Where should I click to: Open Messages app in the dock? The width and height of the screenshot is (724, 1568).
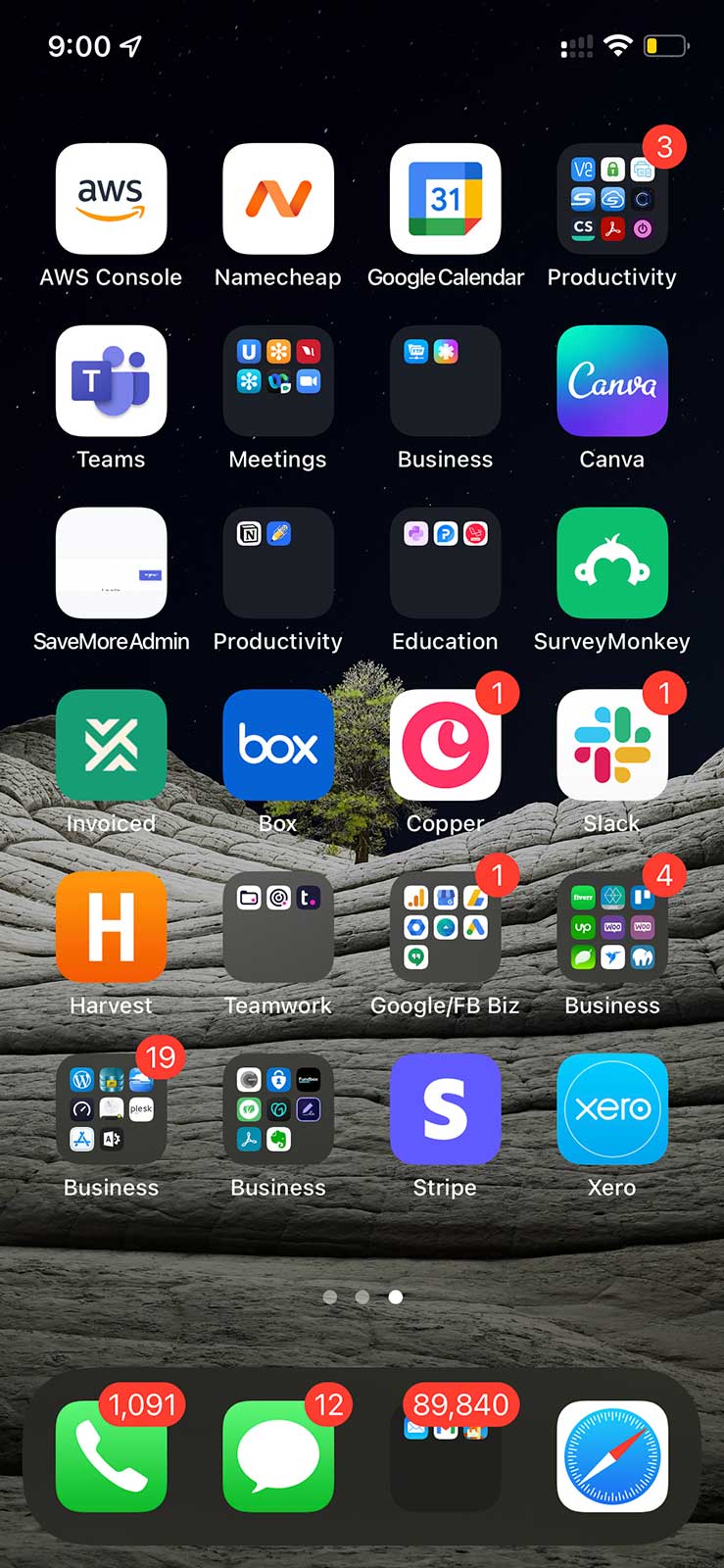click(x=278, y=1456)
